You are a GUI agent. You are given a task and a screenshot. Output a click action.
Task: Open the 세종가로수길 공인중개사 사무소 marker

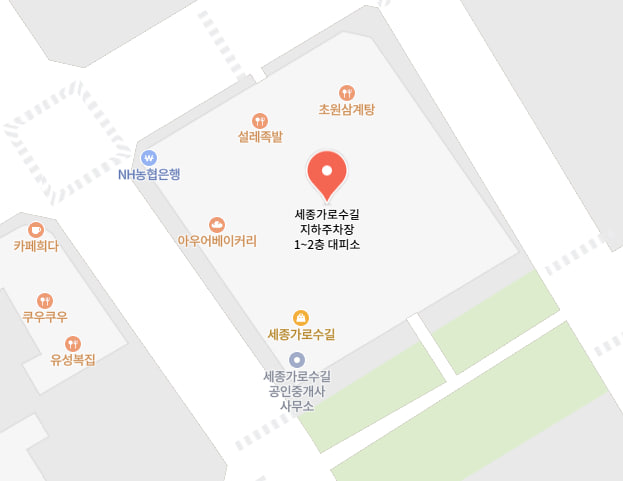point(296,359)
